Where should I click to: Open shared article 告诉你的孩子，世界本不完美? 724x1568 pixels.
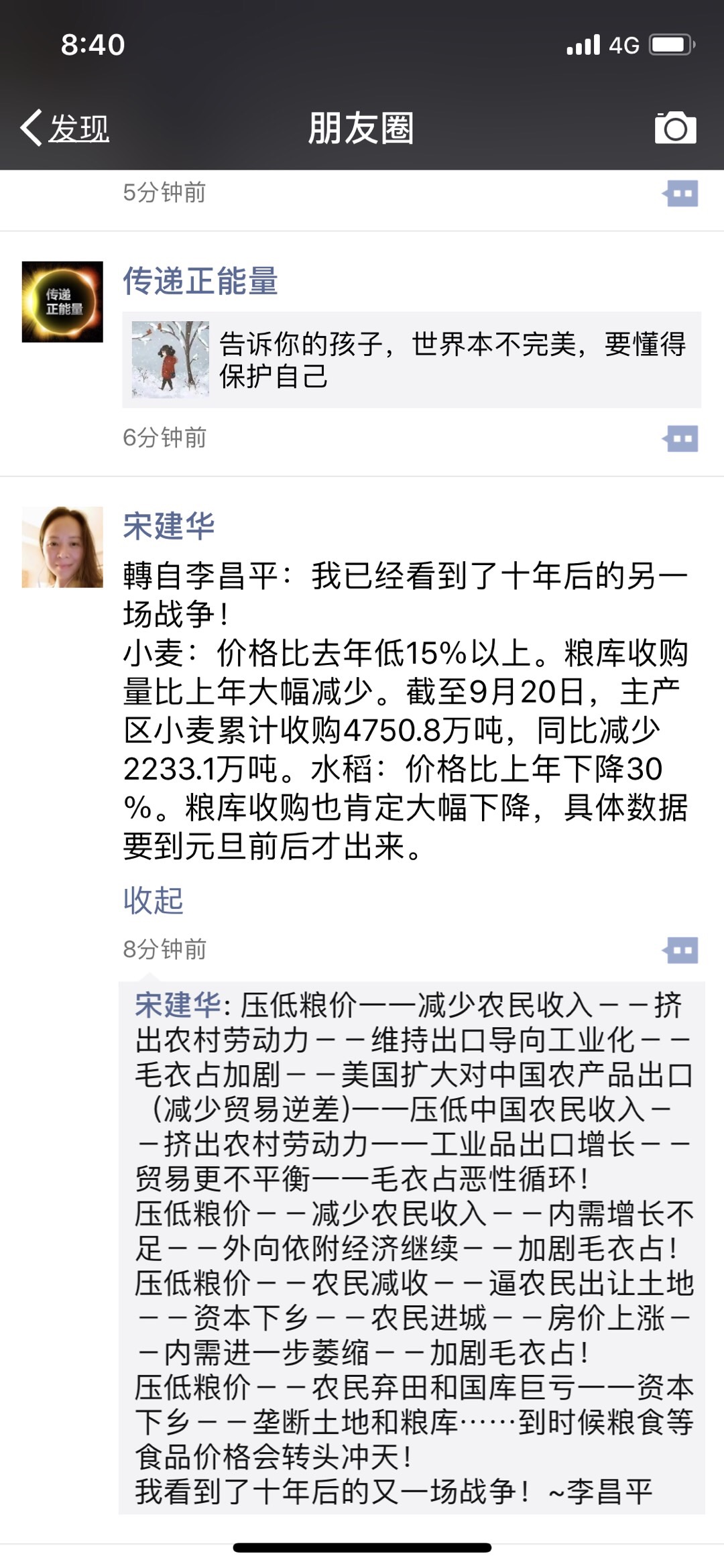click(x=412, y=359)
